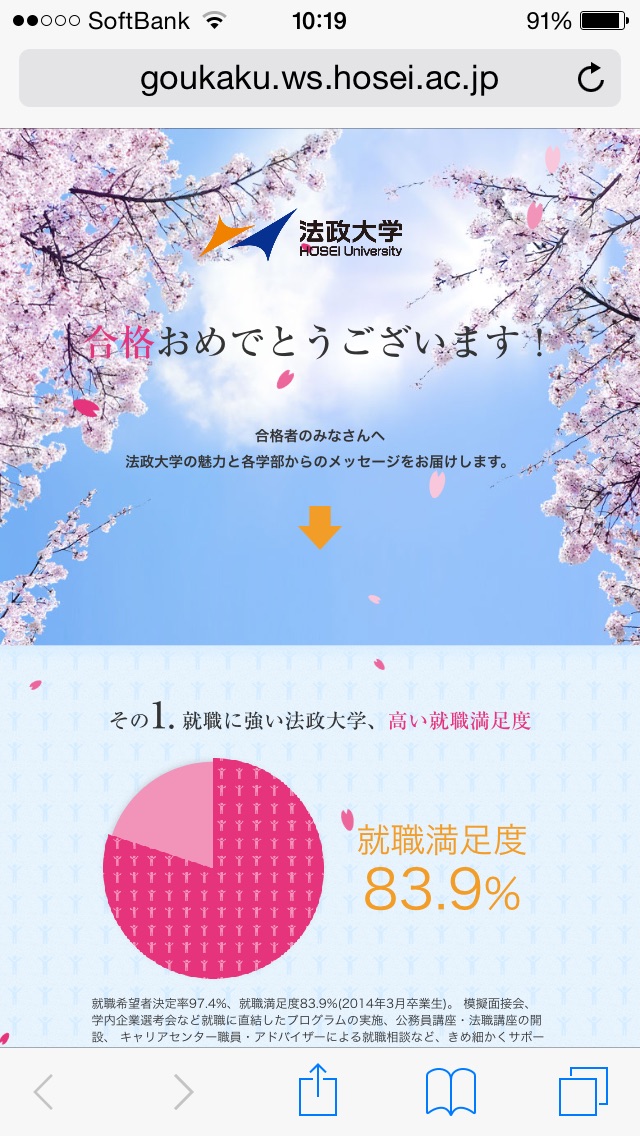640x1136 pixels.
Task: Go forward to the next page
Action: [x=183, y=1092]
